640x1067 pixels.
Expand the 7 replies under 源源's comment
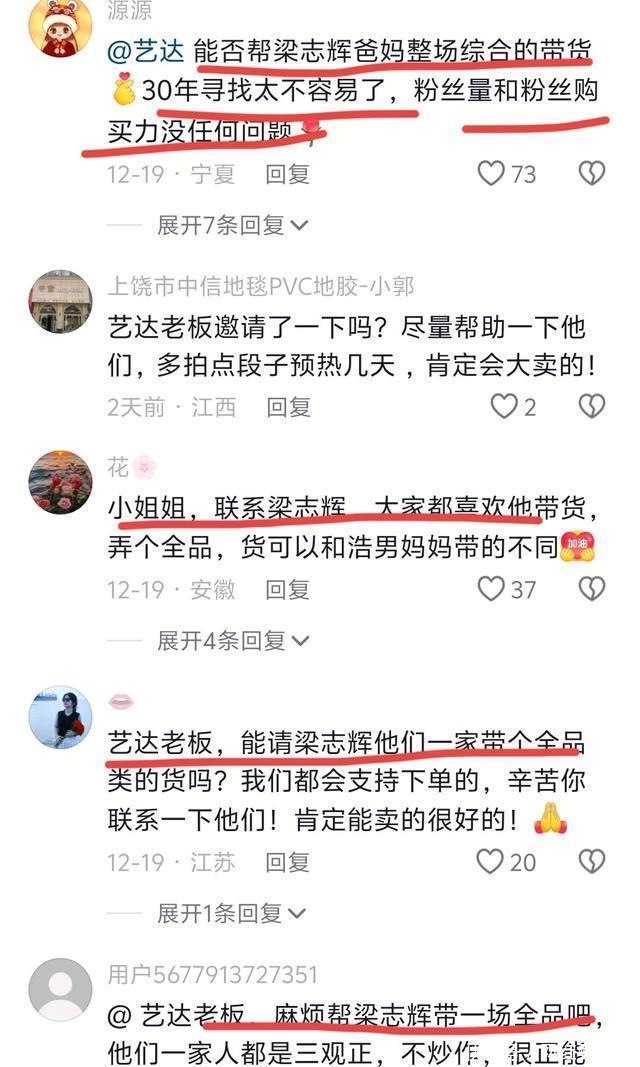click(232, 225)
